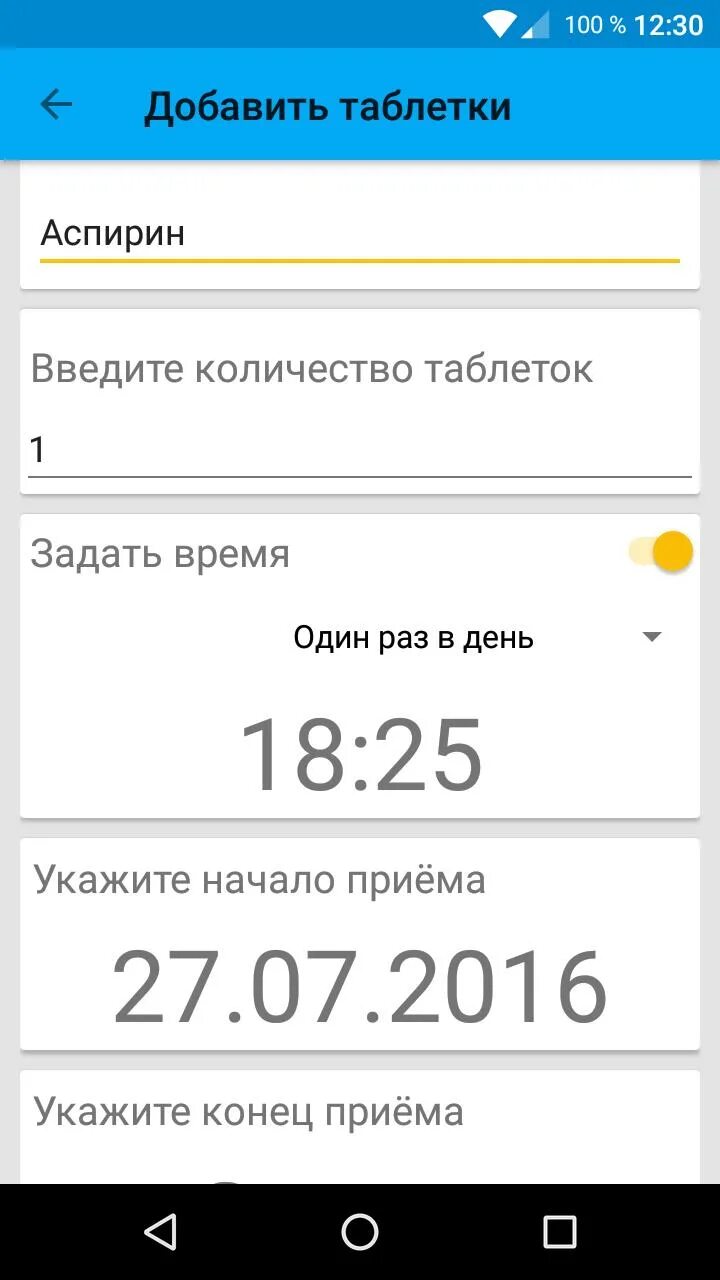Change the 18:25 intake time
Image resolution: width=720 pixels, height=1280 pixels.
[x=360, y=755]
